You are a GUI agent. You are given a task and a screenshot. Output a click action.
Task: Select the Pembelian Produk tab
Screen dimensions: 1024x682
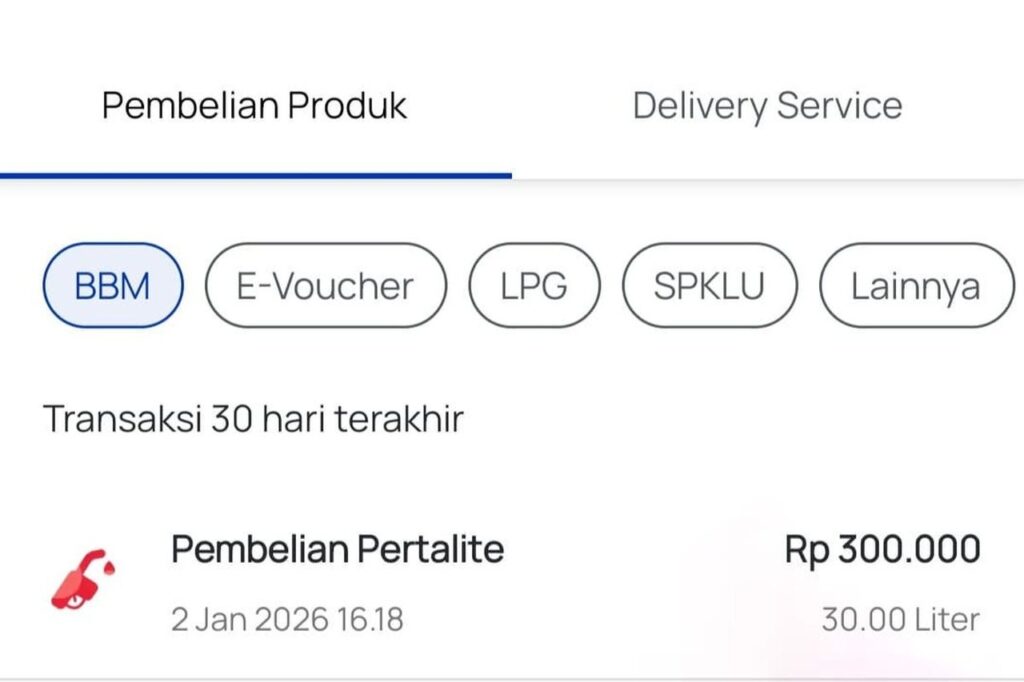(x=255, y=106)
